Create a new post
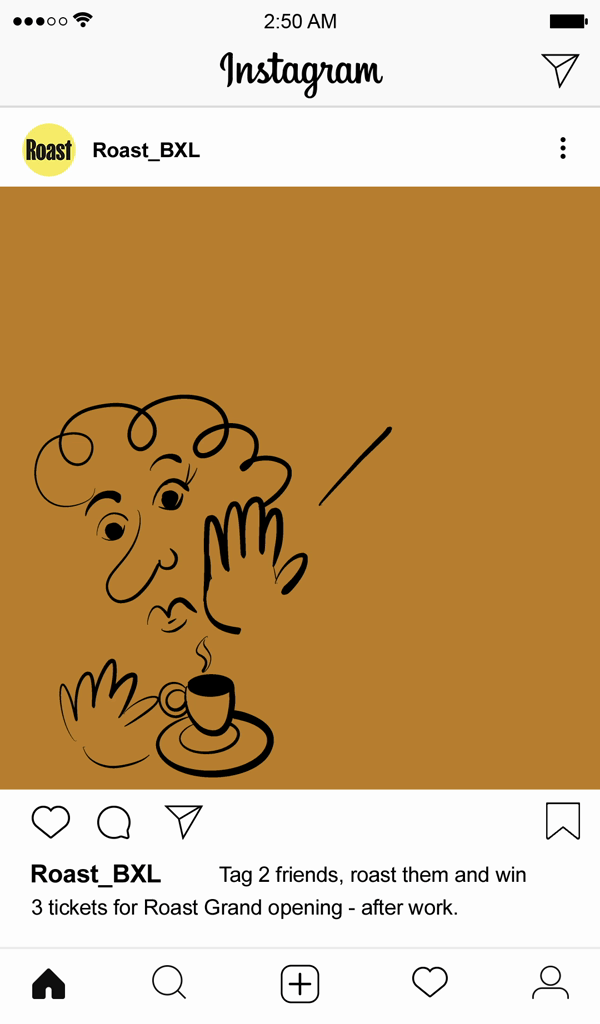Image resolution: width=600 pixels, height=1024 pixels. (x=299, y=983)
